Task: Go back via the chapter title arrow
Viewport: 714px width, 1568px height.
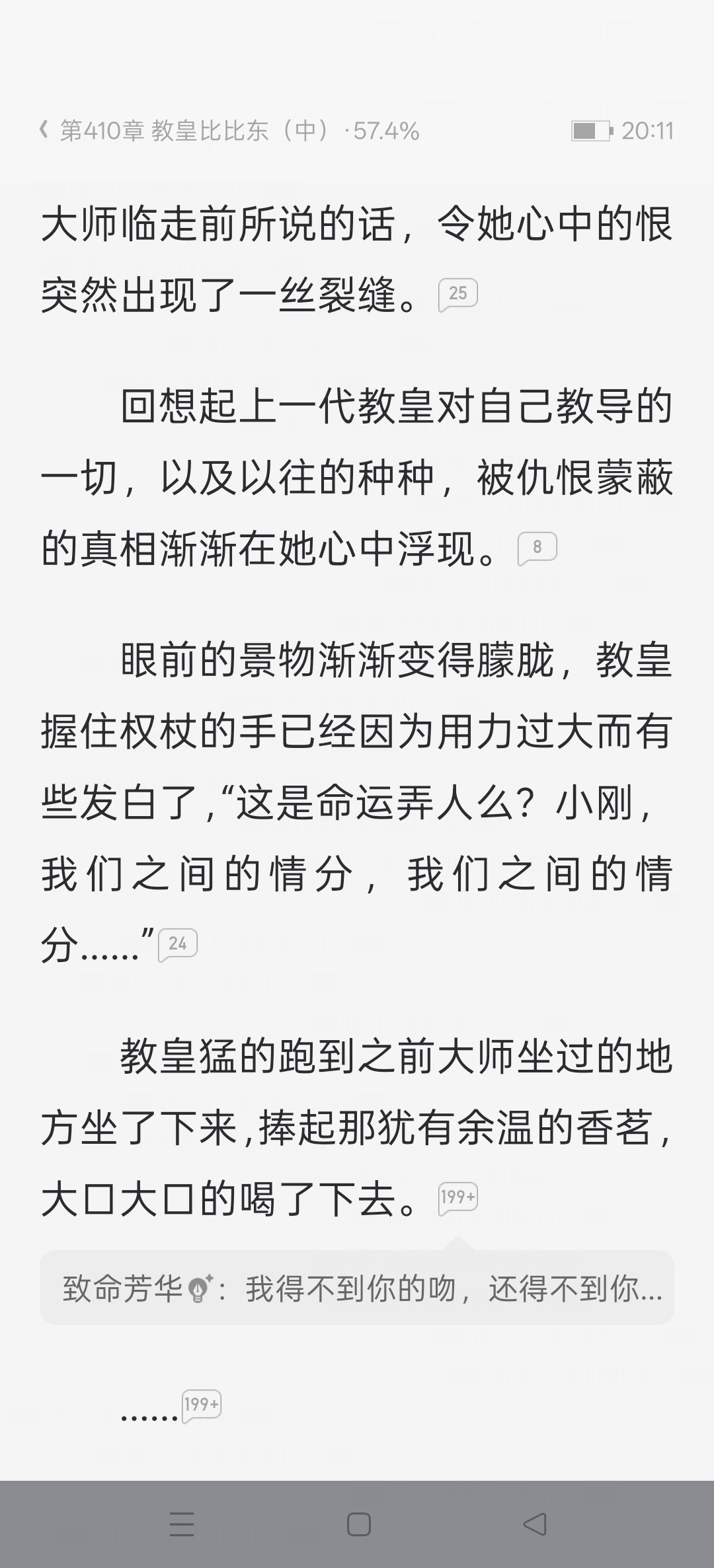Action: tap(44, 130)
